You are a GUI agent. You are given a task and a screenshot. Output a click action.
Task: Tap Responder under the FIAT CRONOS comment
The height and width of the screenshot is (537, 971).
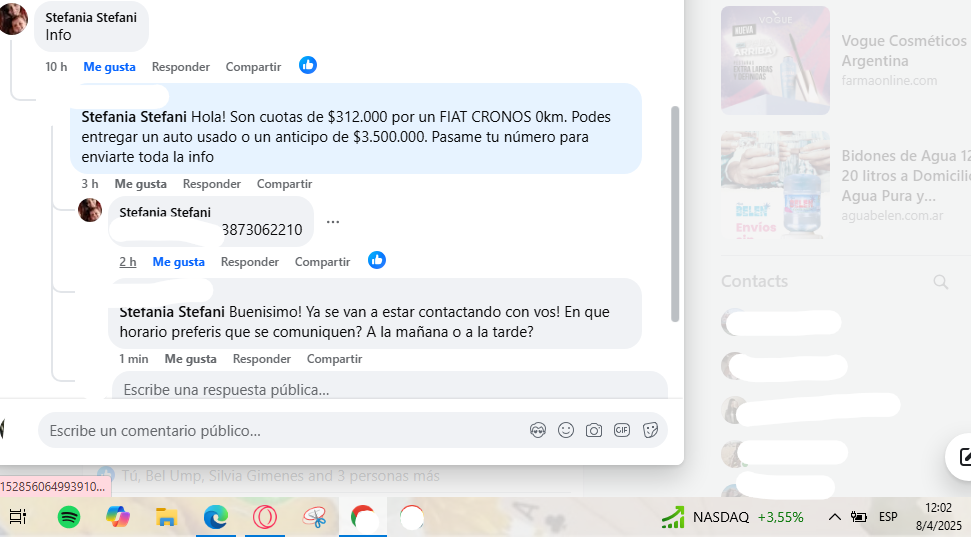[x=211, y=184]
